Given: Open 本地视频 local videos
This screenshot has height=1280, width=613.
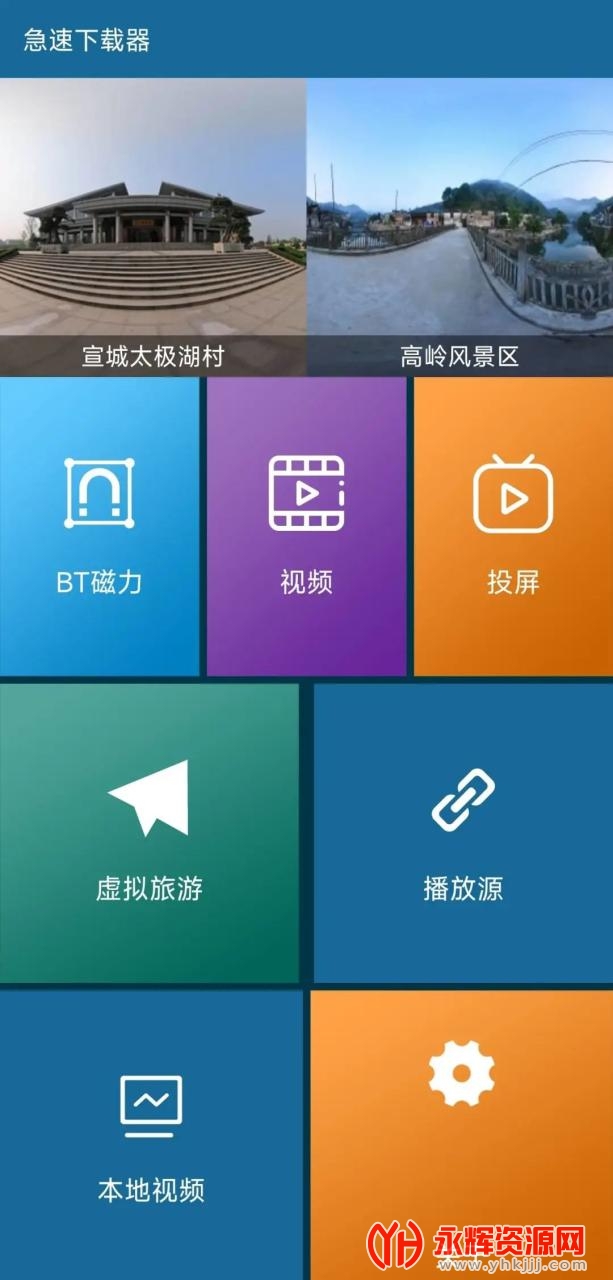Looking at the screenshot, I should point(151,1135).
